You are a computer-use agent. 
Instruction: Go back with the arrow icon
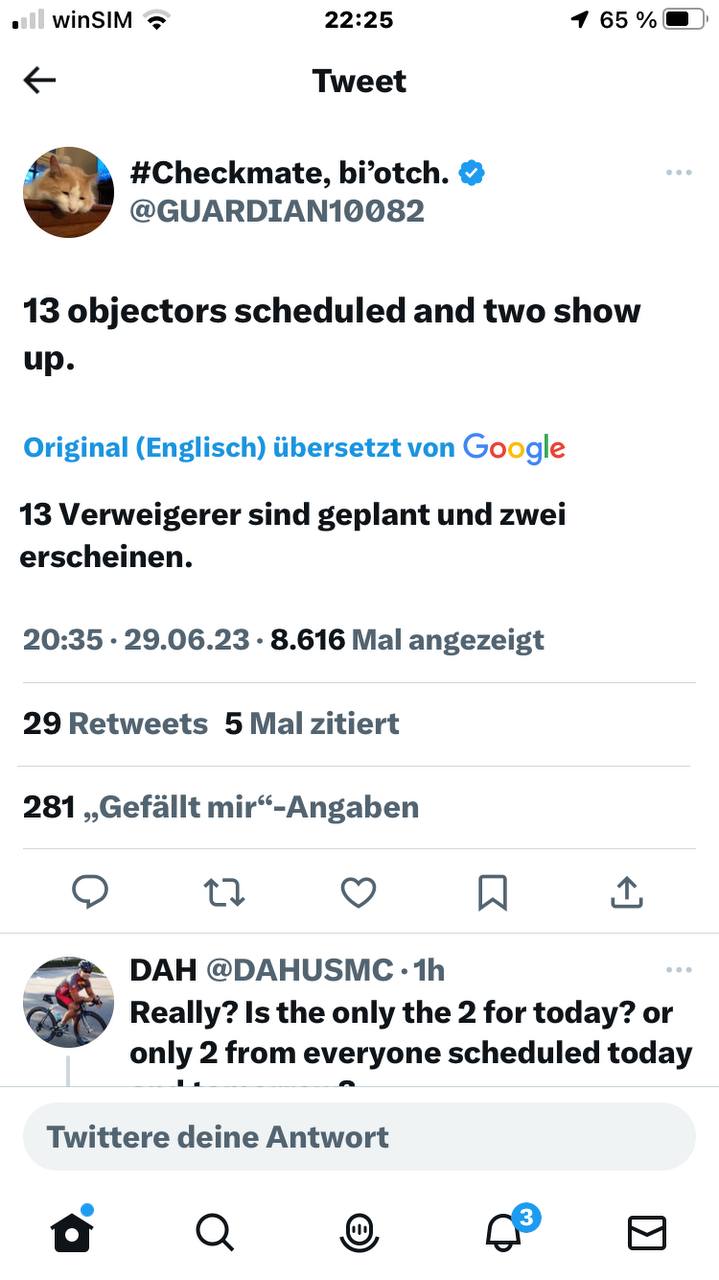pos(40,80)
